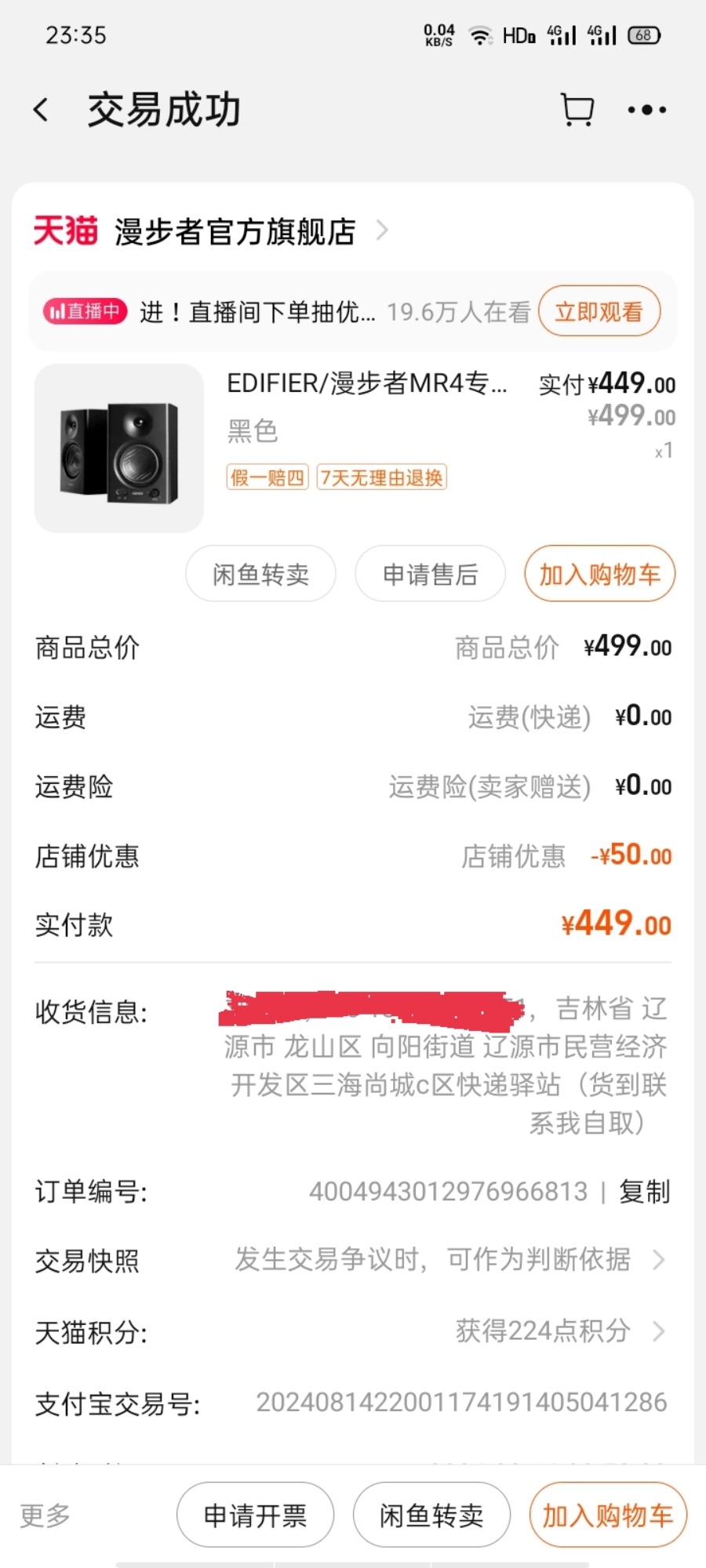The height and width of the screenshot is (1568, 706).
Task: Open the shopping cart icon
Action: pyautogui.click(x=577, y=110)
